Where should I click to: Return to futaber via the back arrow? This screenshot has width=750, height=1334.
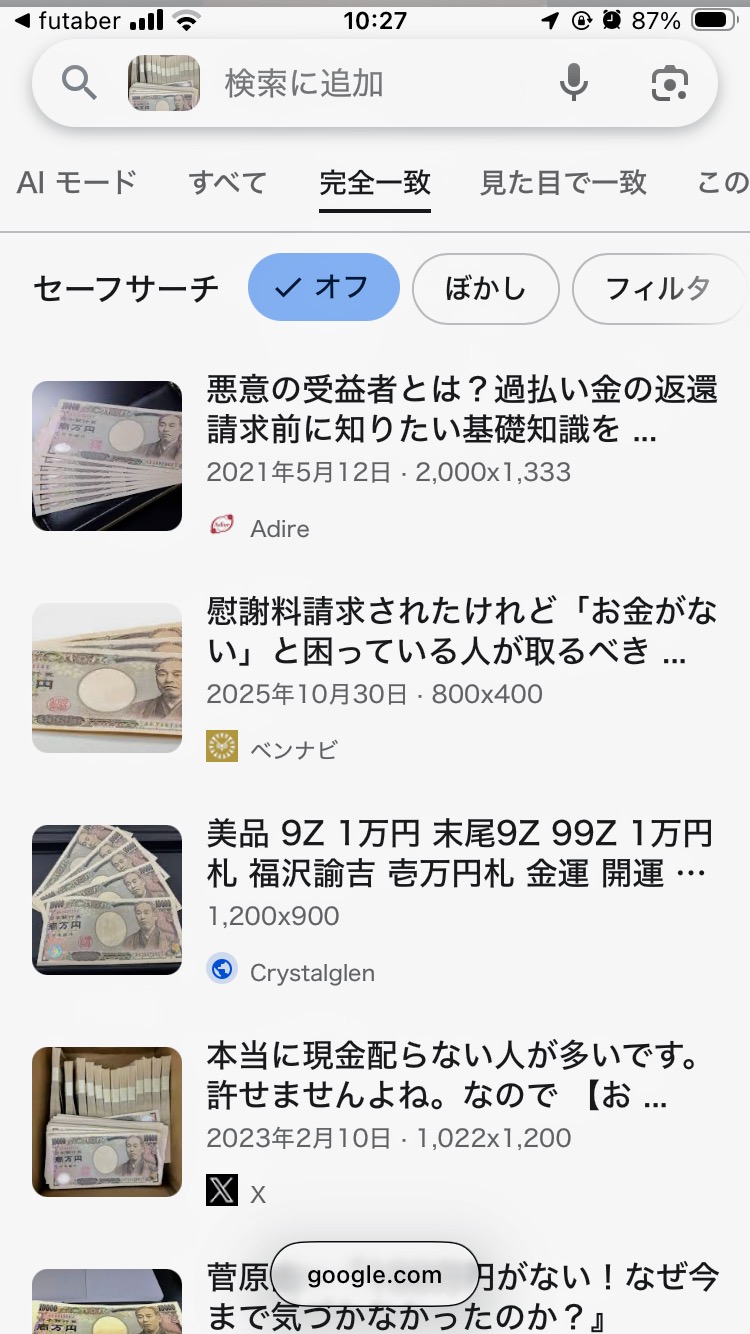pyautogui.click(x=24, y=21)
